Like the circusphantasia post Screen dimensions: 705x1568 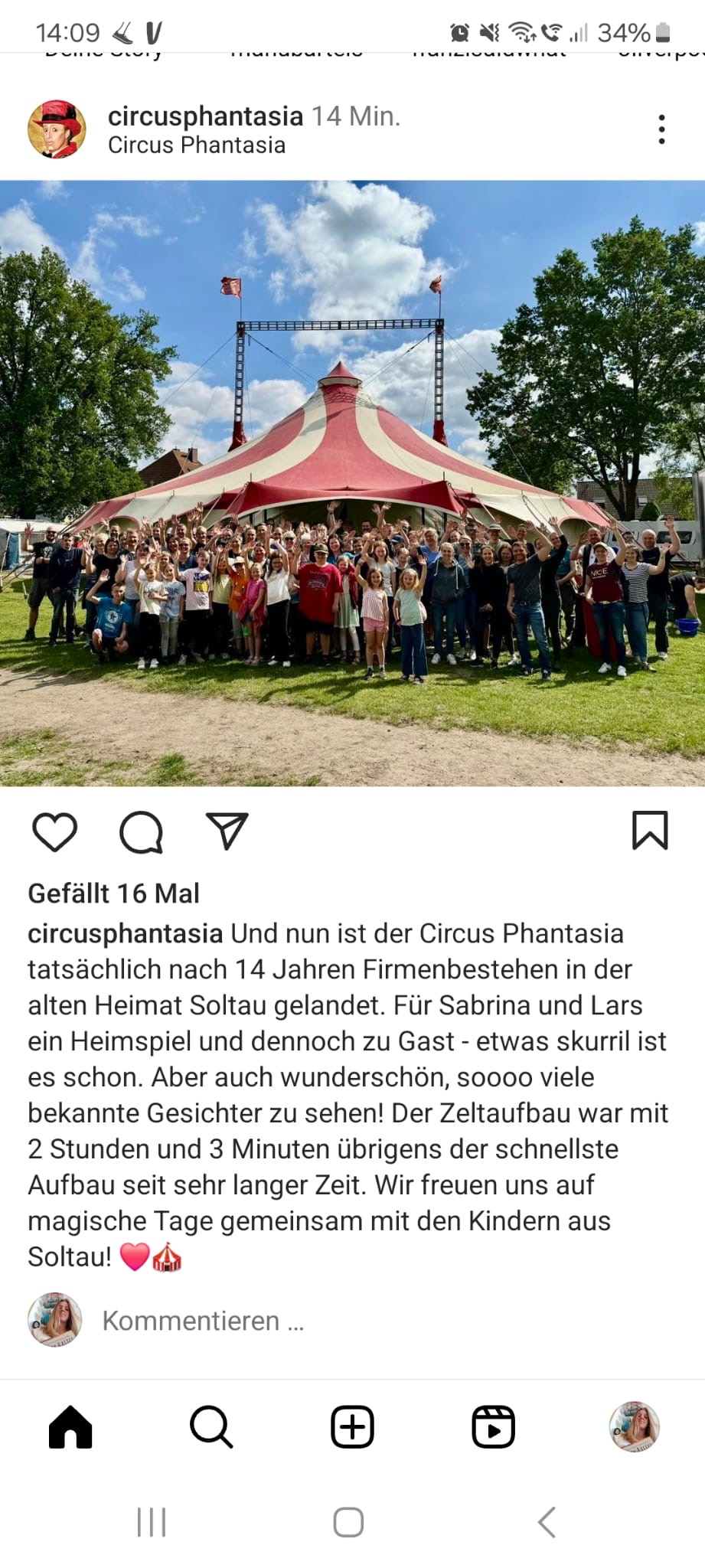tap(54, 831)
